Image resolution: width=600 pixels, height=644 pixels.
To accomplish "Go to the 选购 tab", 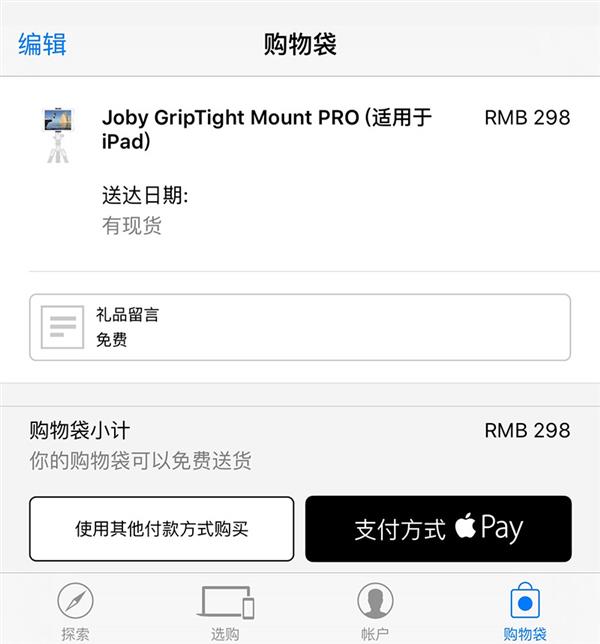I will [x=226, y=609].
